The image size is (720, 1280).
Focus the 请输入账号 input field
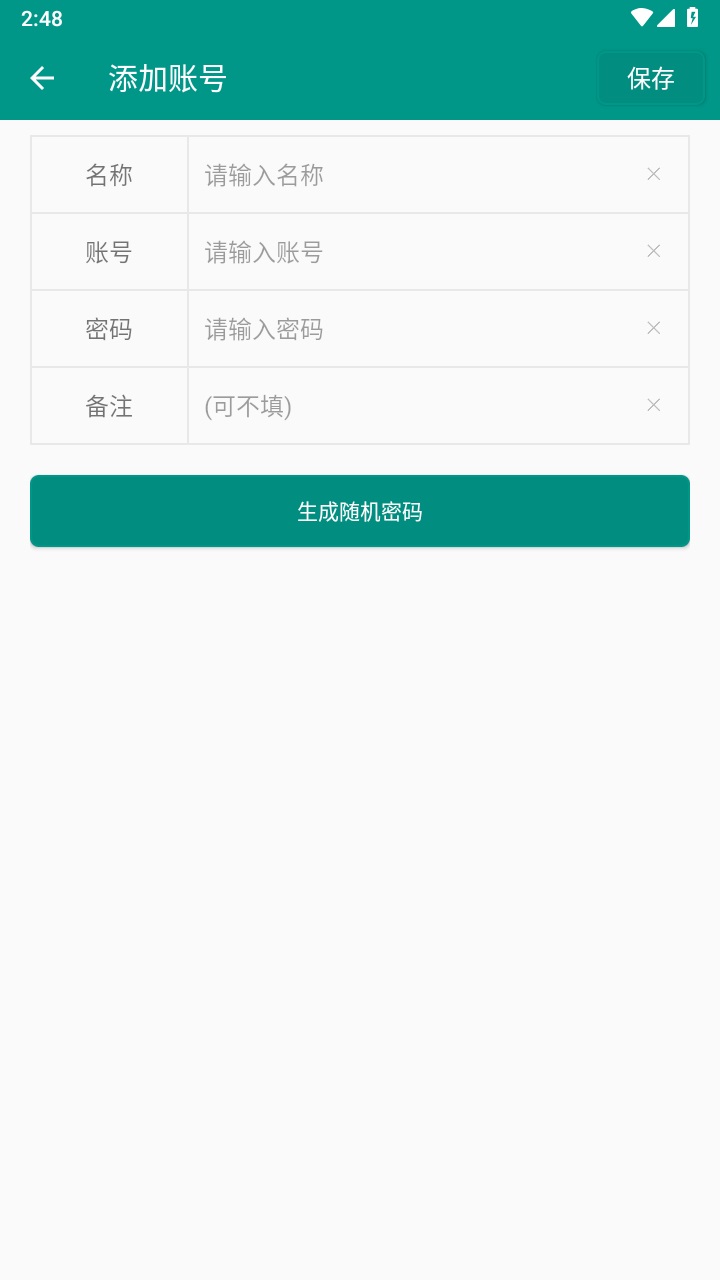coord(400,251)
